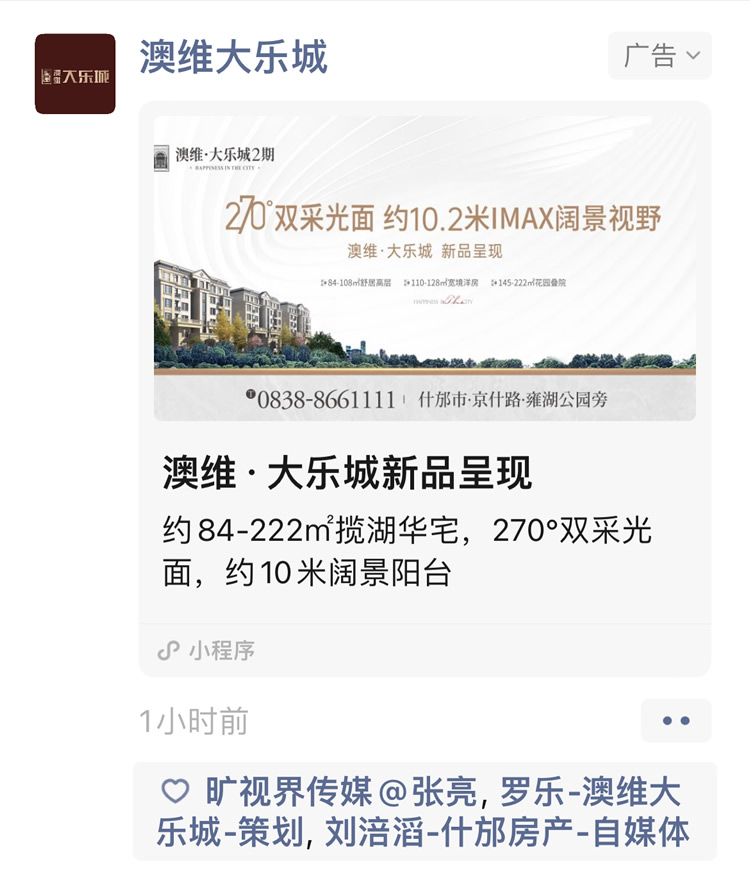Screen dimensions: 750x893
Task: Tap the 澳维大乐城 account name
Action: pos(233,56)
